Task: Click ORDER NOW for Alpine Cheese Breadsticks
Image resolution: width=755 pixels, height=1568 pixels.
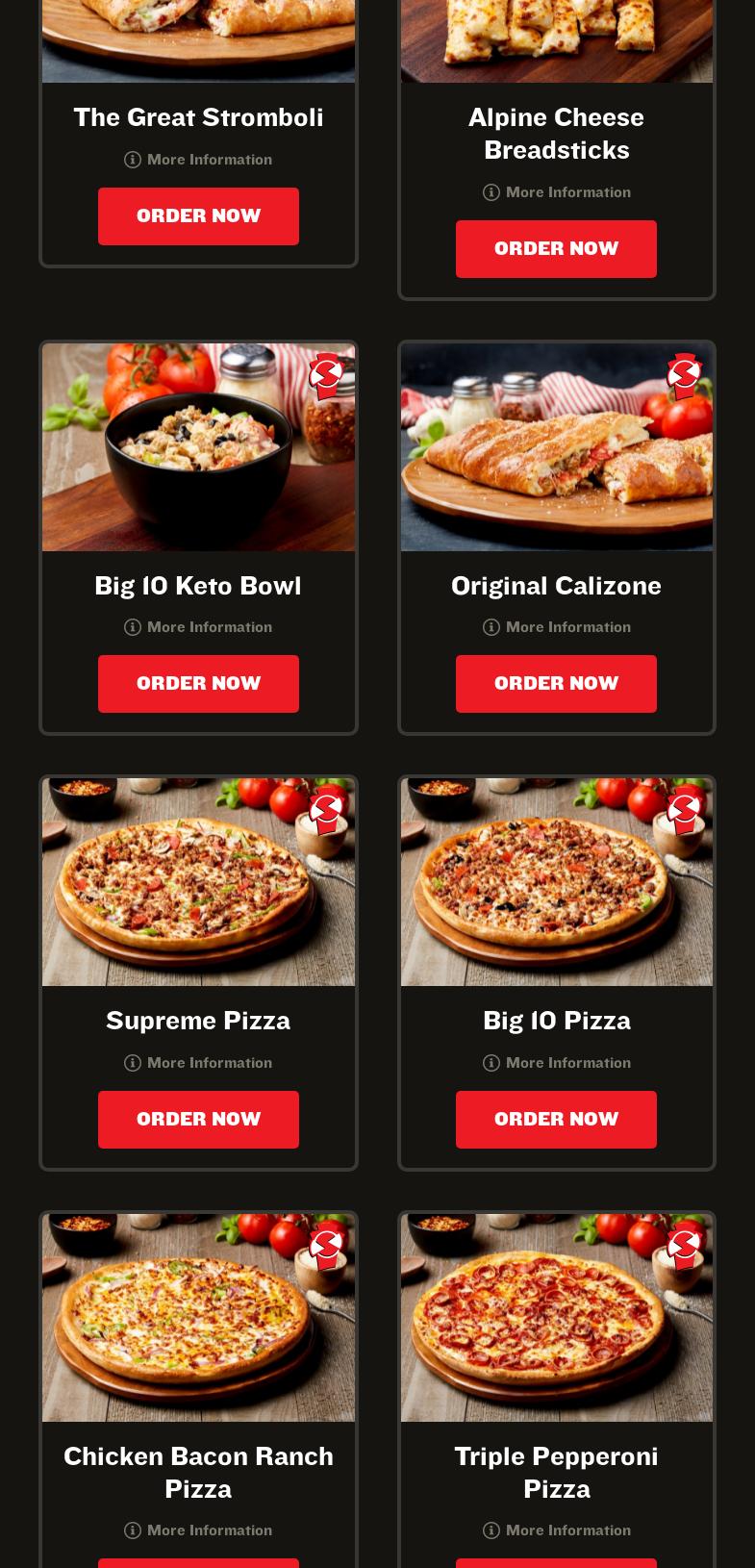Action: pos(556,249)
